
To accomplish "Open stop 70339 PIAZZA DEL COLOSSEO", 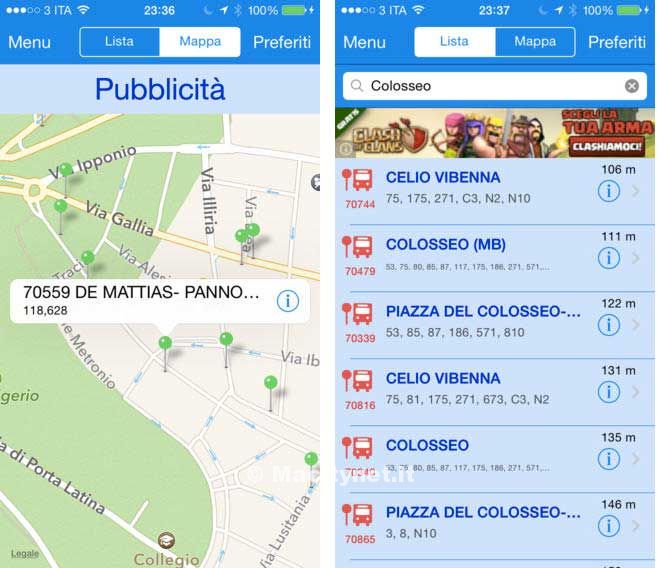I will point(470,321).
